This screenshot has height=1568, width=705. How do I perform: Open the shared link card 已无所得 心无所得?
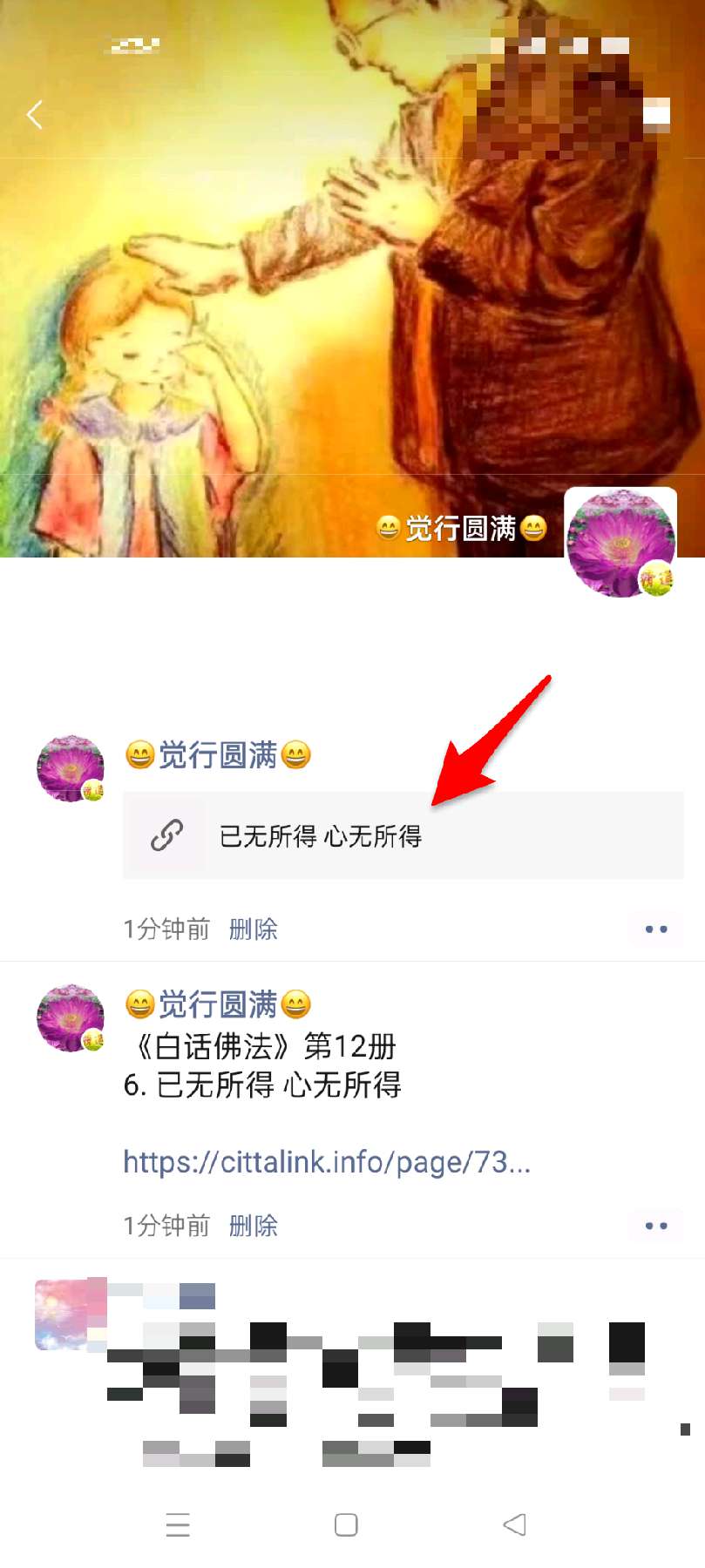click(403, 835)
